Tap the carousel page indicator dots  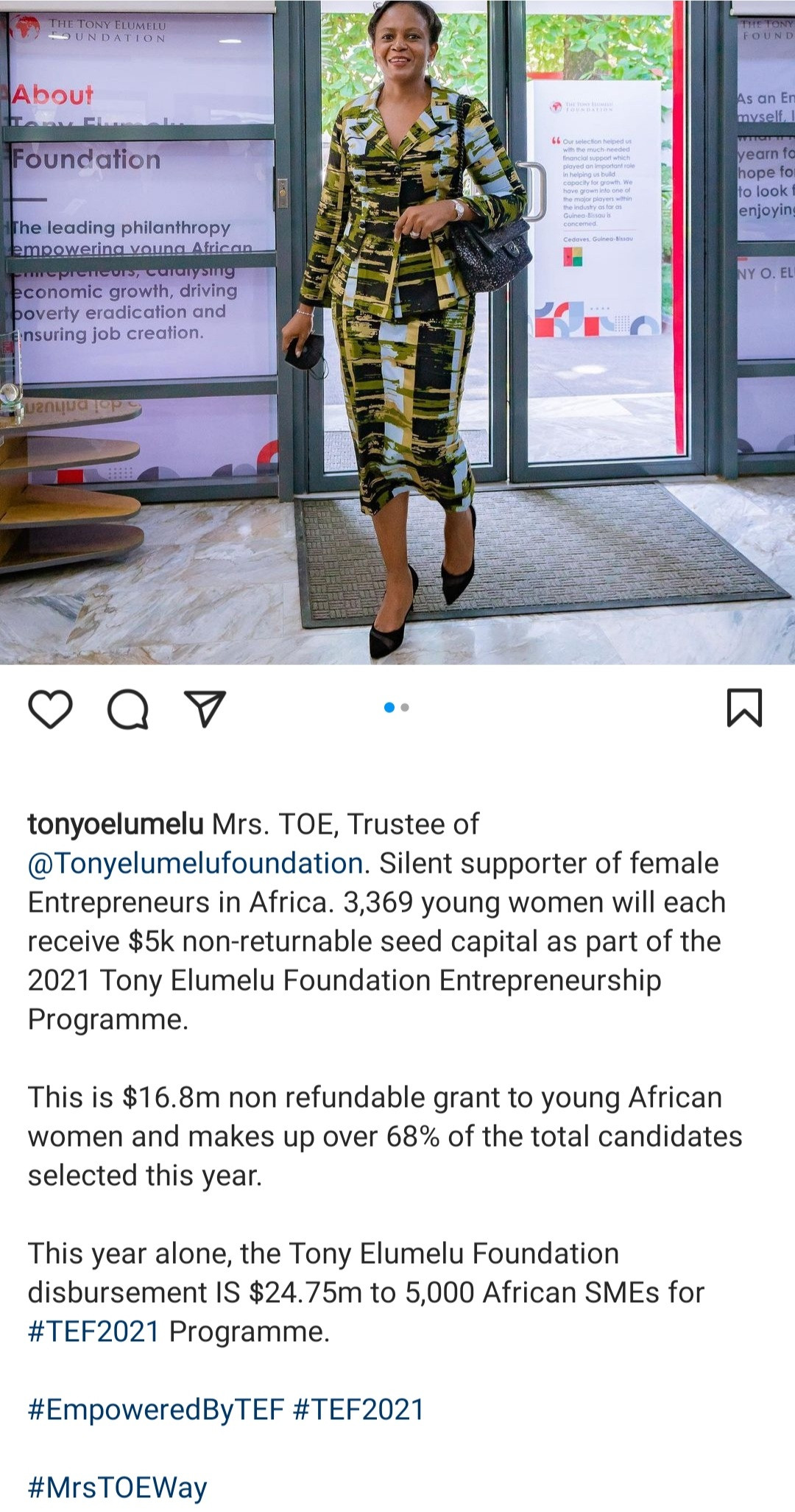coord(397,708)
